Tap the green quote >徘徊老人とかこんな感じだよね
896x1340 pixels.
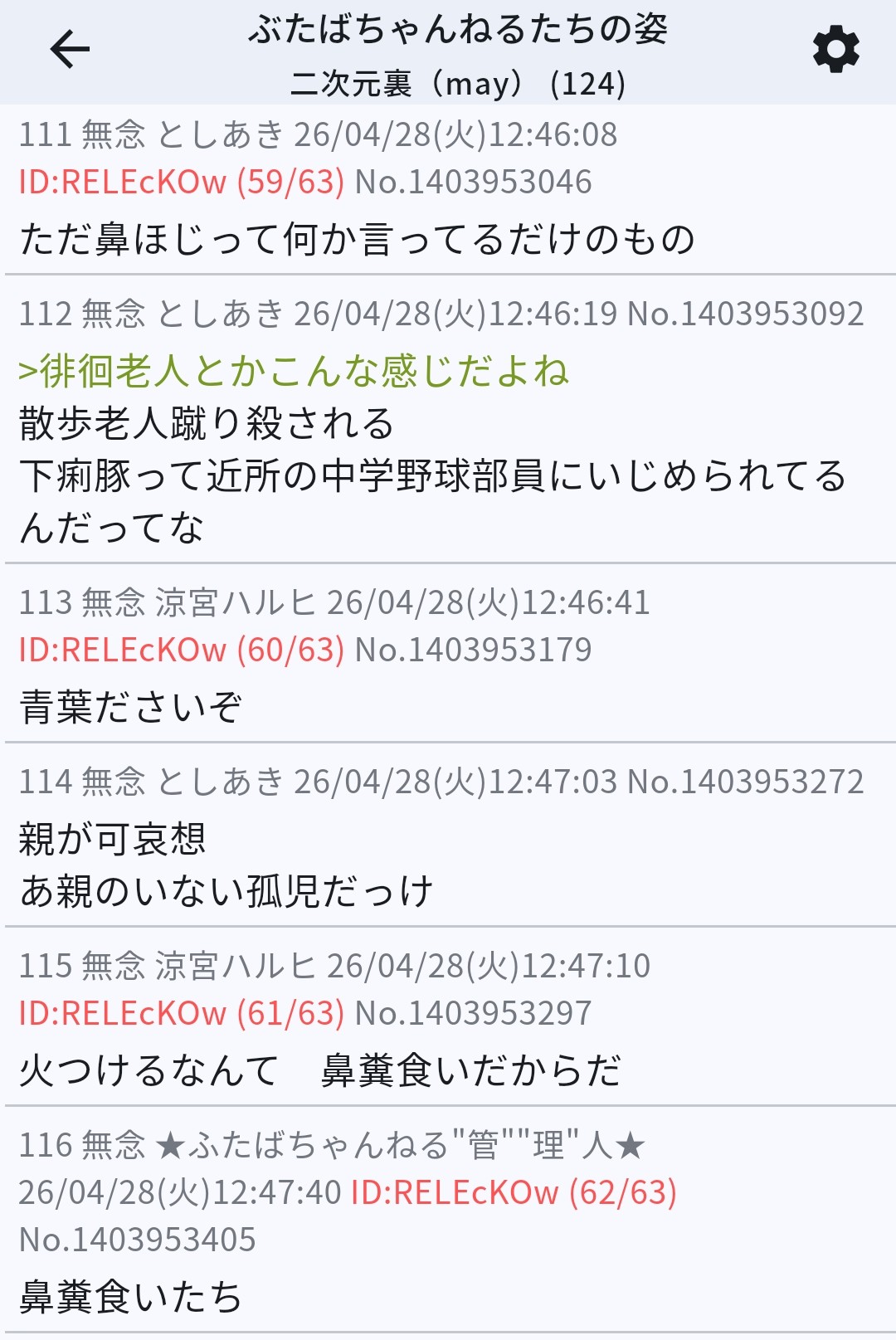point(294,371)
